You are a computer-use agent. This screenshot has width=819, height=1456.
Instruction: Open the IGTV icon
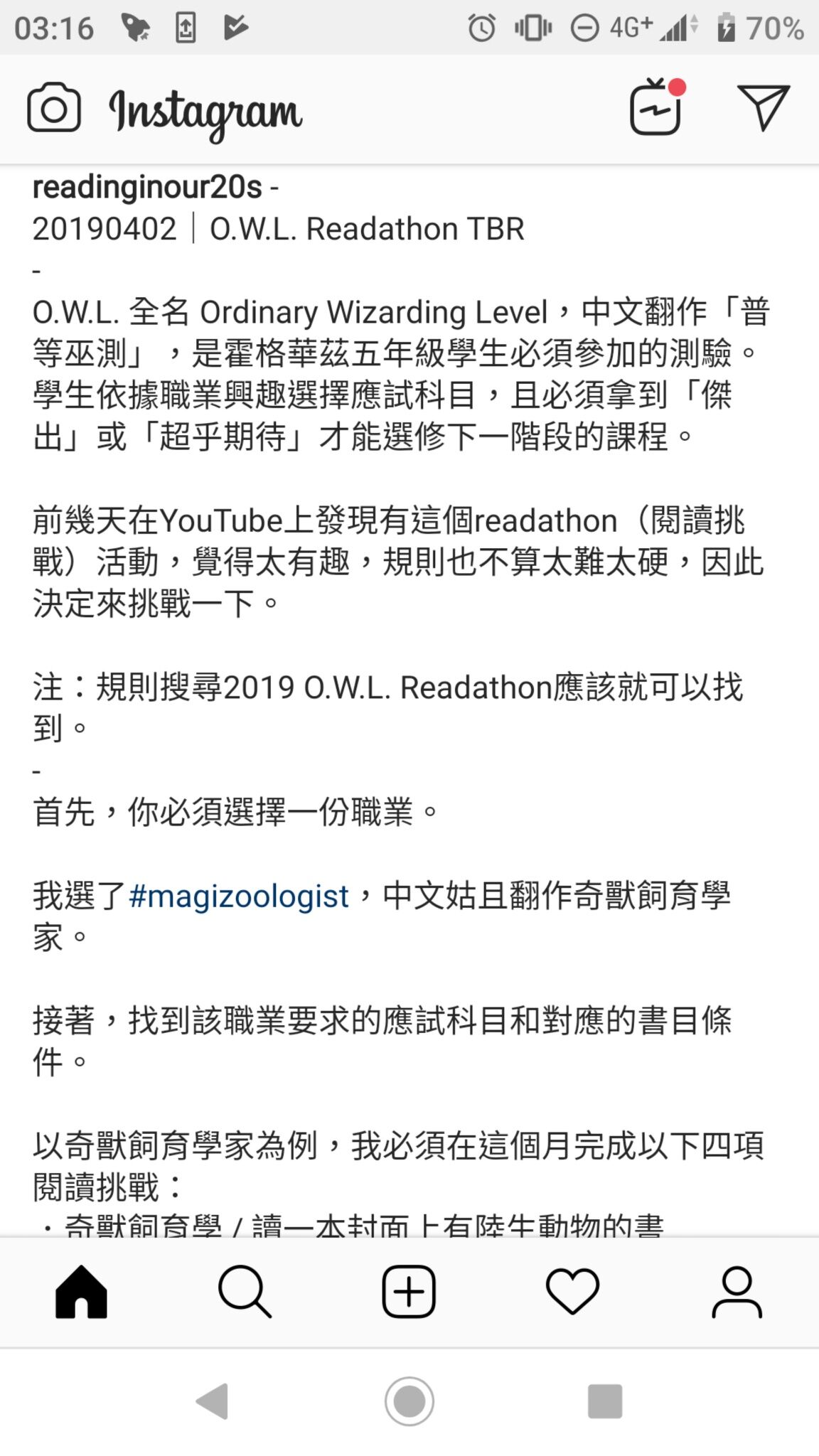[x=656, y=107]
